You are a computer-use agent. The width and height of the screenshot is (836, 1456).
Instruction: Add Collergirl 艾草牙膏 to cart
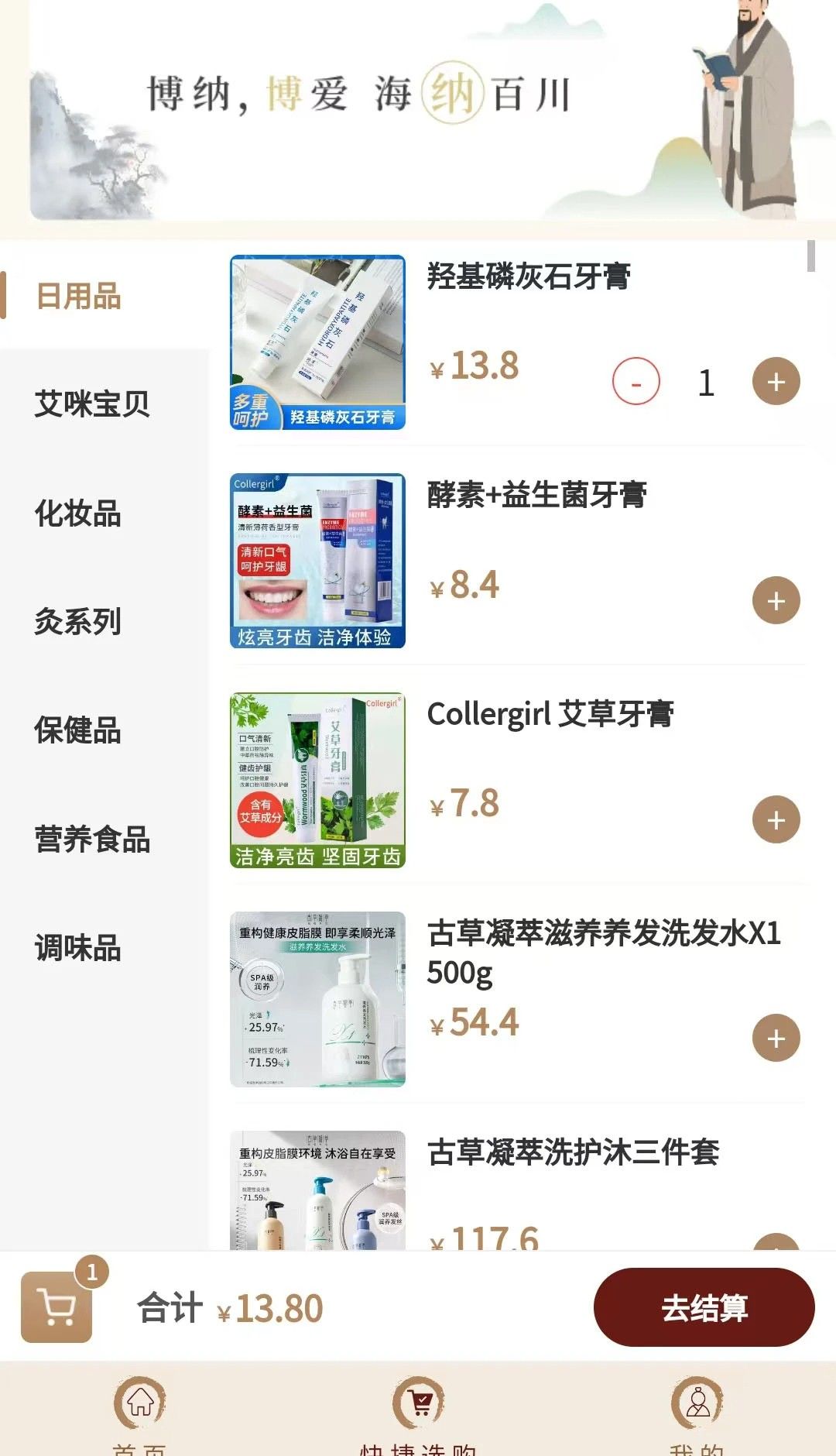tap(776, 819)
